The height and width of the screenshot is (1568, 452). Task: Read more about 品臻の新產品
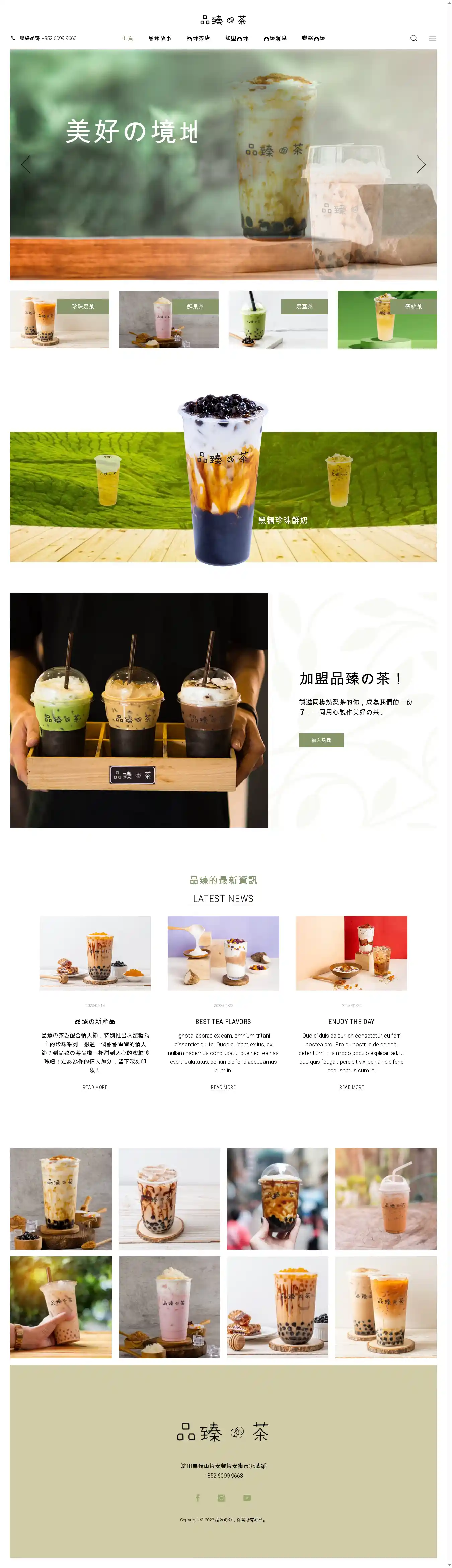pyautogui.click(x=95, y=1087)
